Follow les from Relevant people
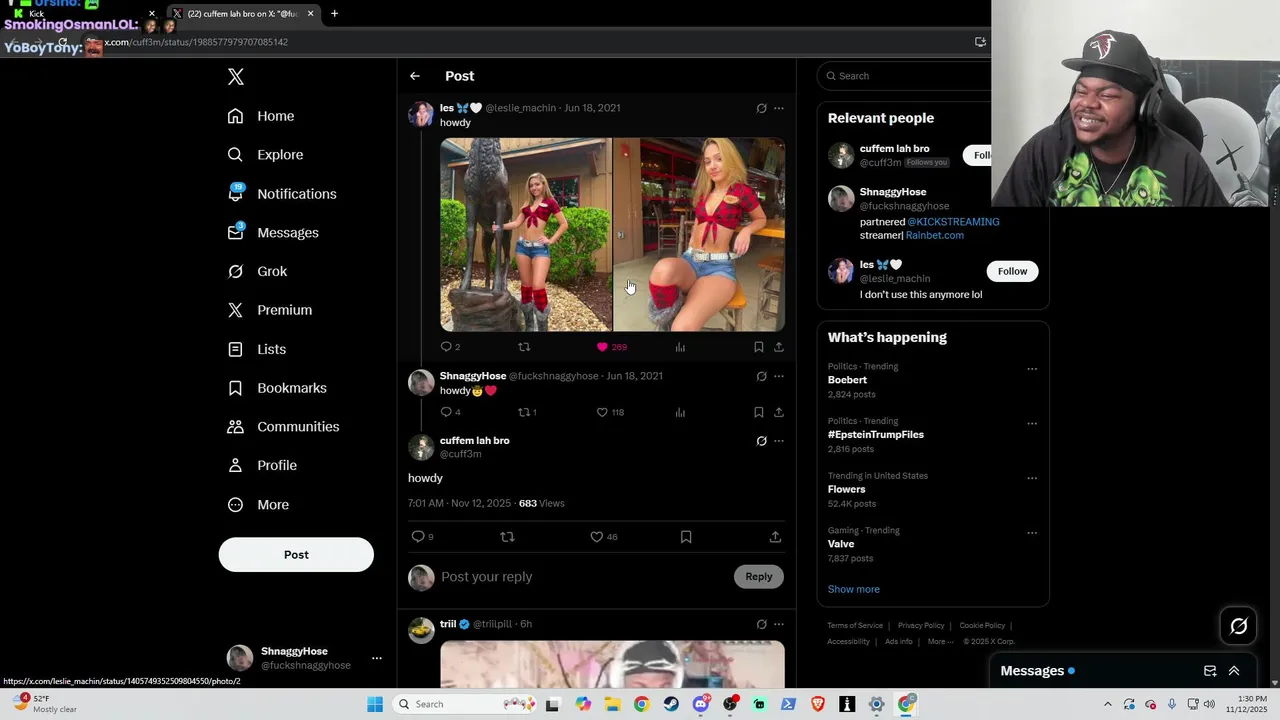The width and height of the screenshot is (1280, 720). (x=1011, y=271)
